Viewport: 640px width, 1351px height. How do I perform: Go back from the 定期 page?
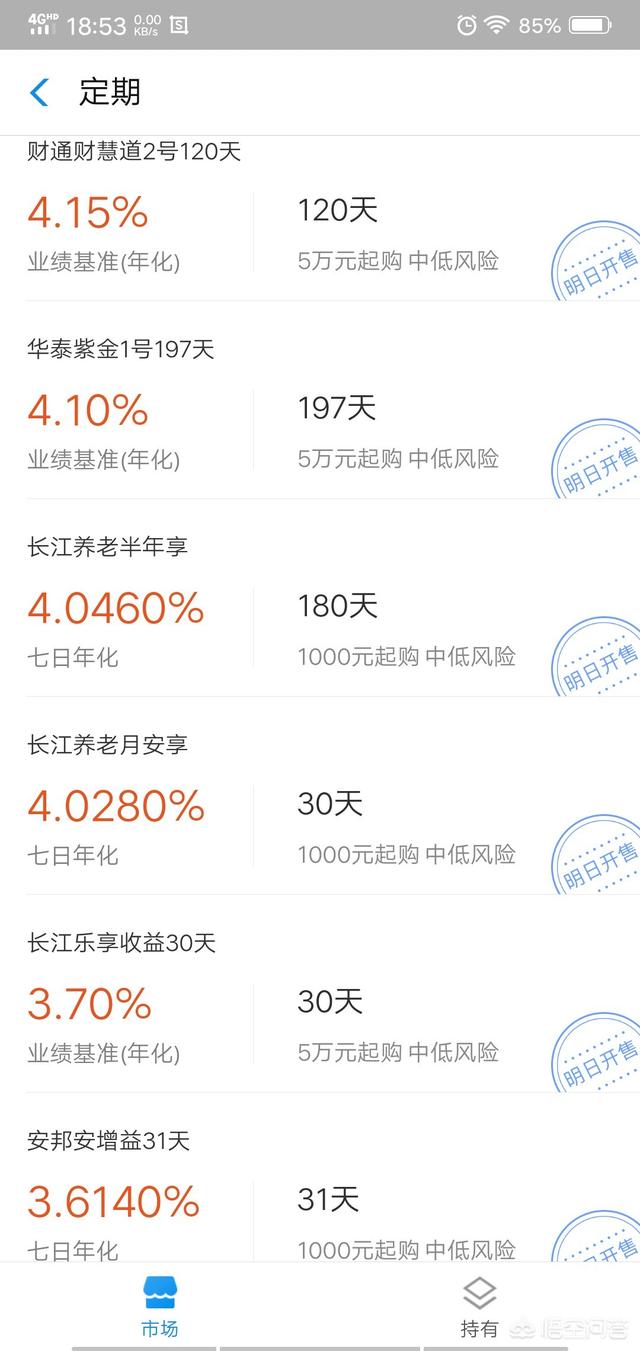click(x=39, y=93)
